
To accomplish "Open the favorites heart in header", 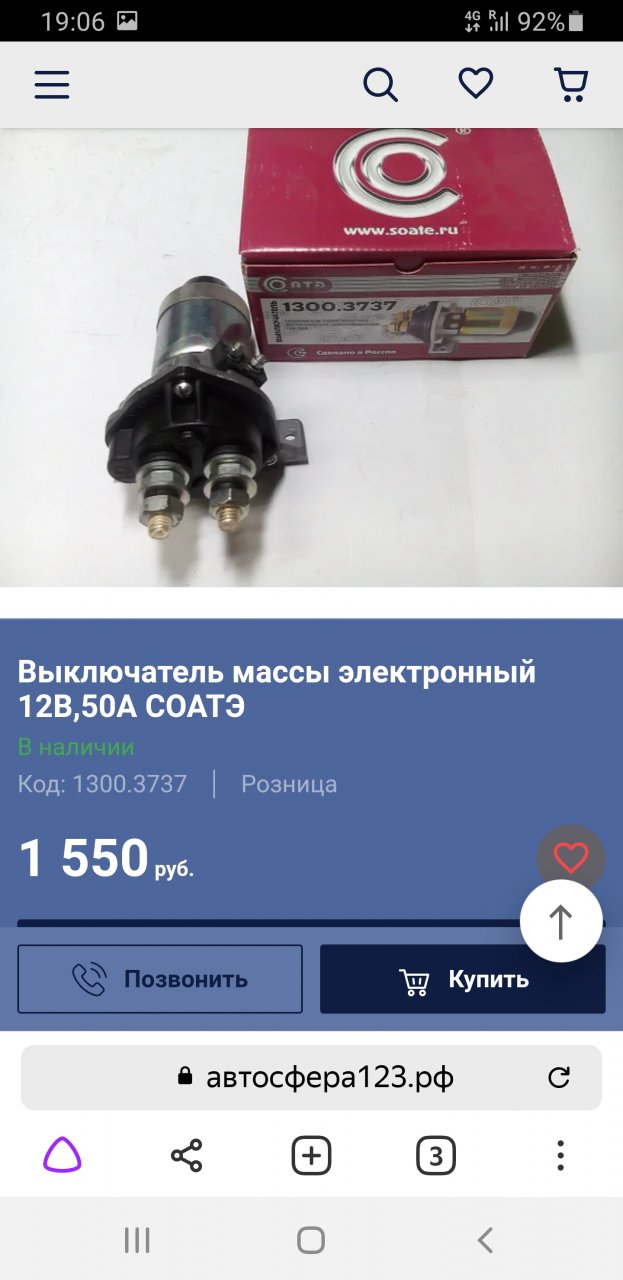I will tap(476, 84).
